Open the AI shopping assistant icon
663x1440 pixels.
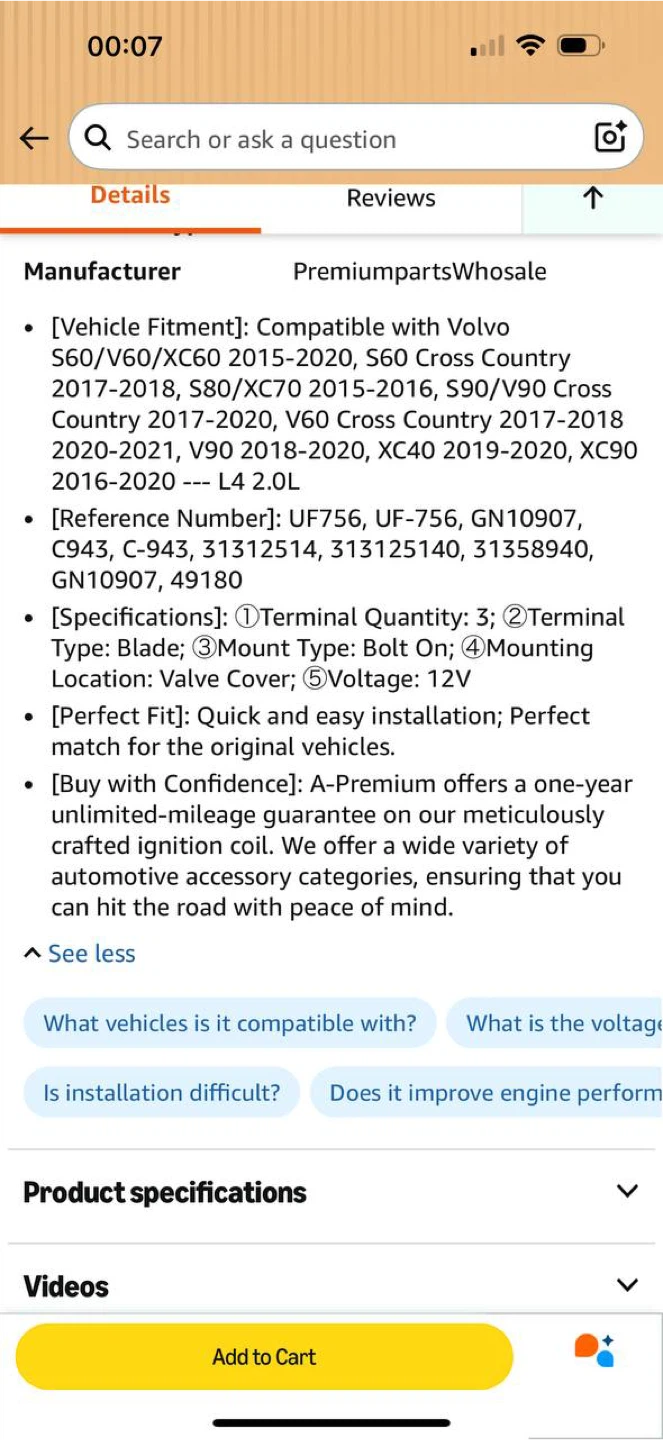pos(594,1350)
